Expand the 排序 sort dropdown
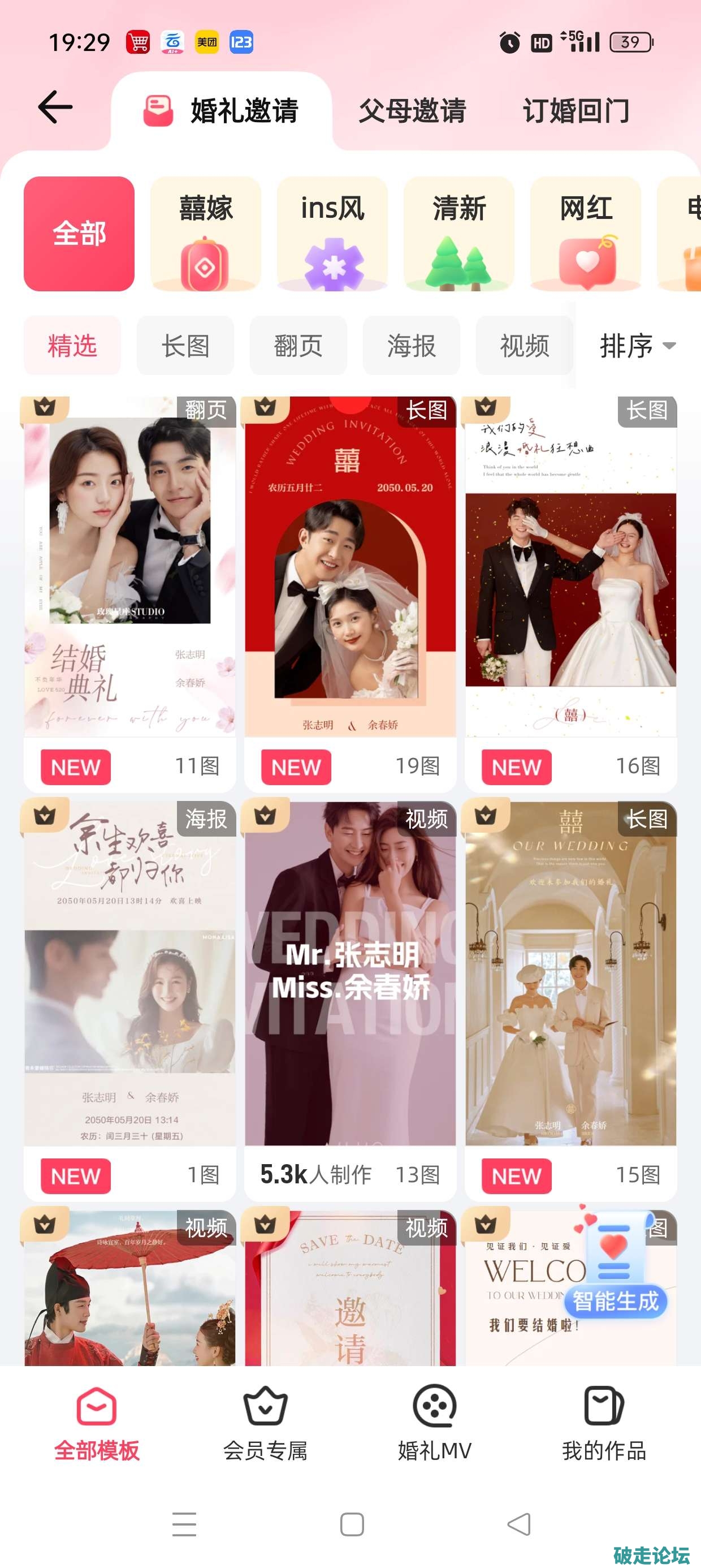The width and height of the screenshot is (701, 1568). (637, 346)
